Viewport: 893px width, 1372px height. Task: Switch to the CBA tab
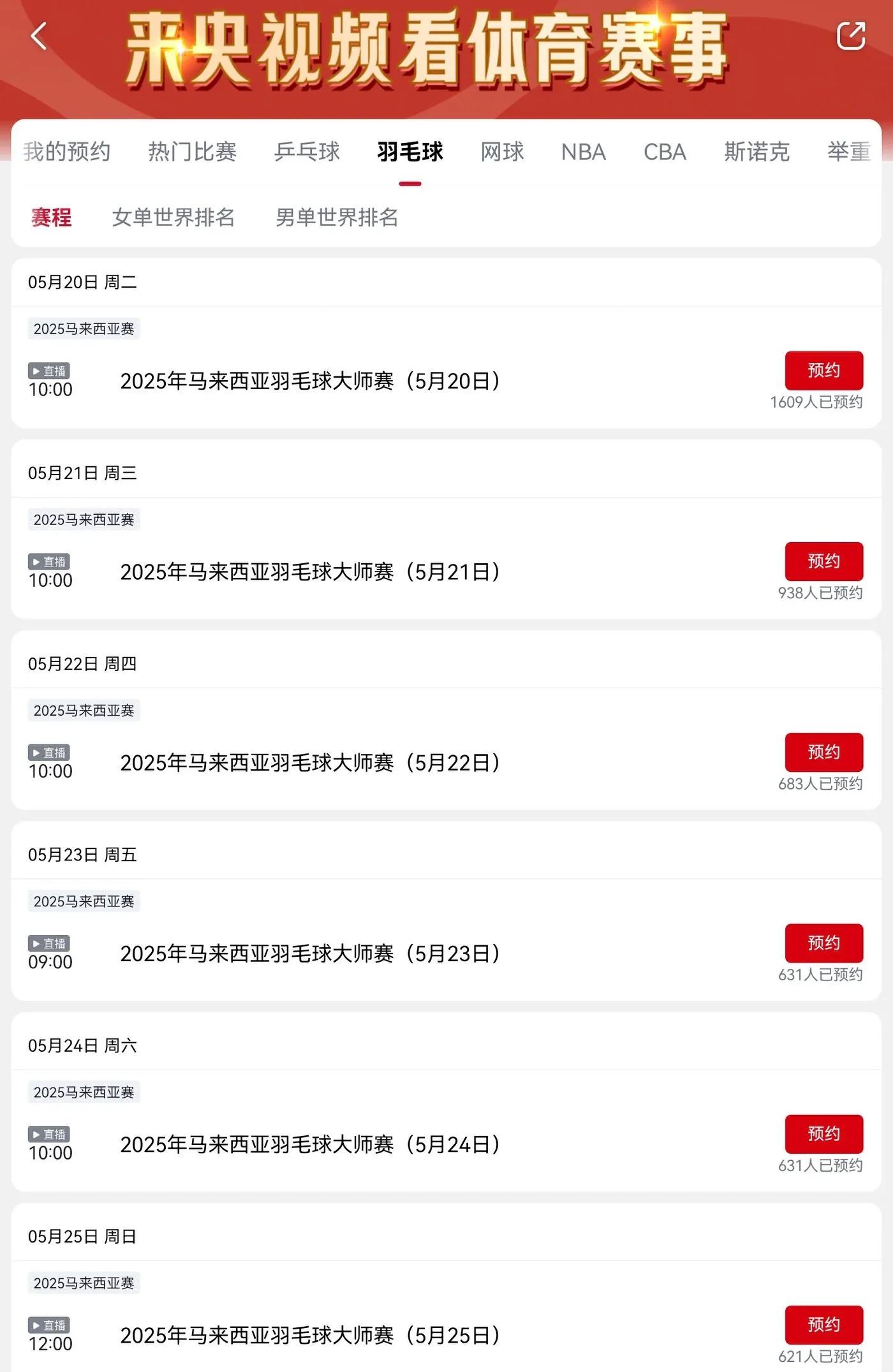665,152
